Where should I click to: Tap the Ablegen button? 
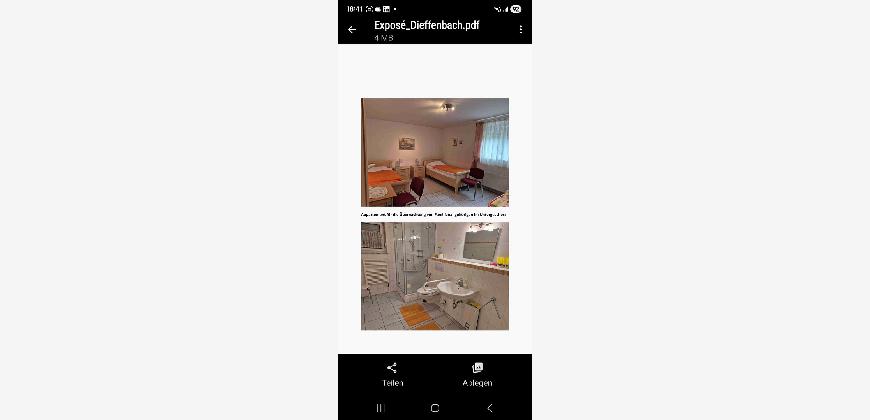coord(477,374)
